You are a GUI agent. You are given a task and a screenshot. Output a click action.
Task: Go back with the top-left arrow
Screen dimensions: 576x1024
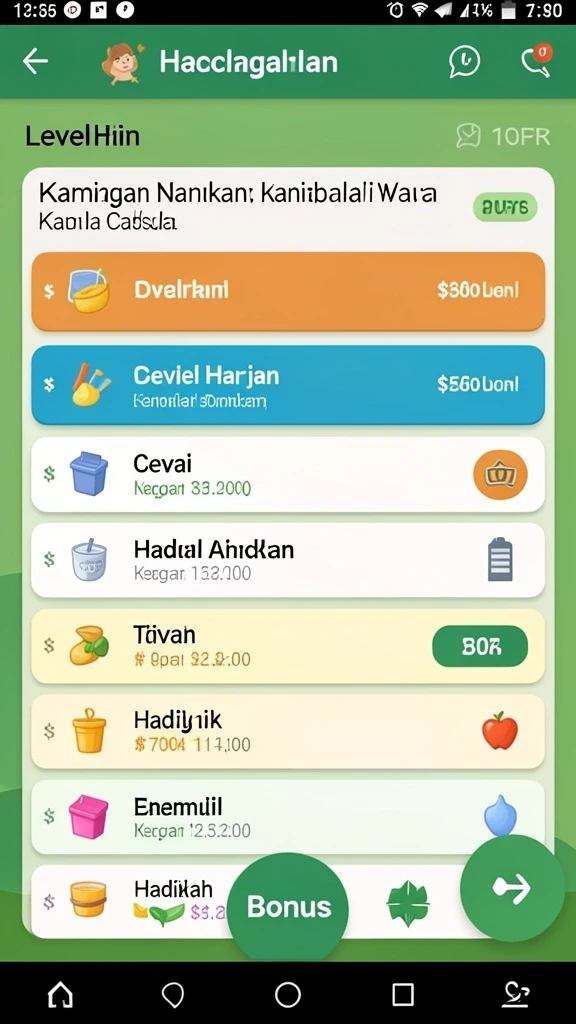(35, 61)
